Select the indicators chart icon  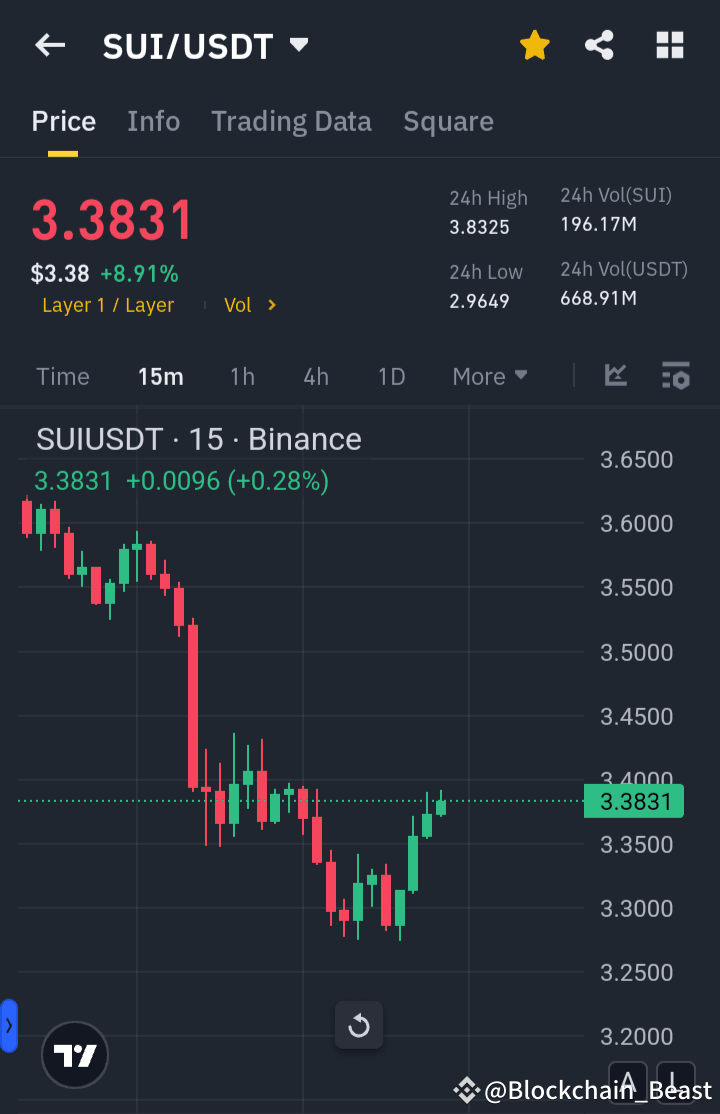coord(615,376)
